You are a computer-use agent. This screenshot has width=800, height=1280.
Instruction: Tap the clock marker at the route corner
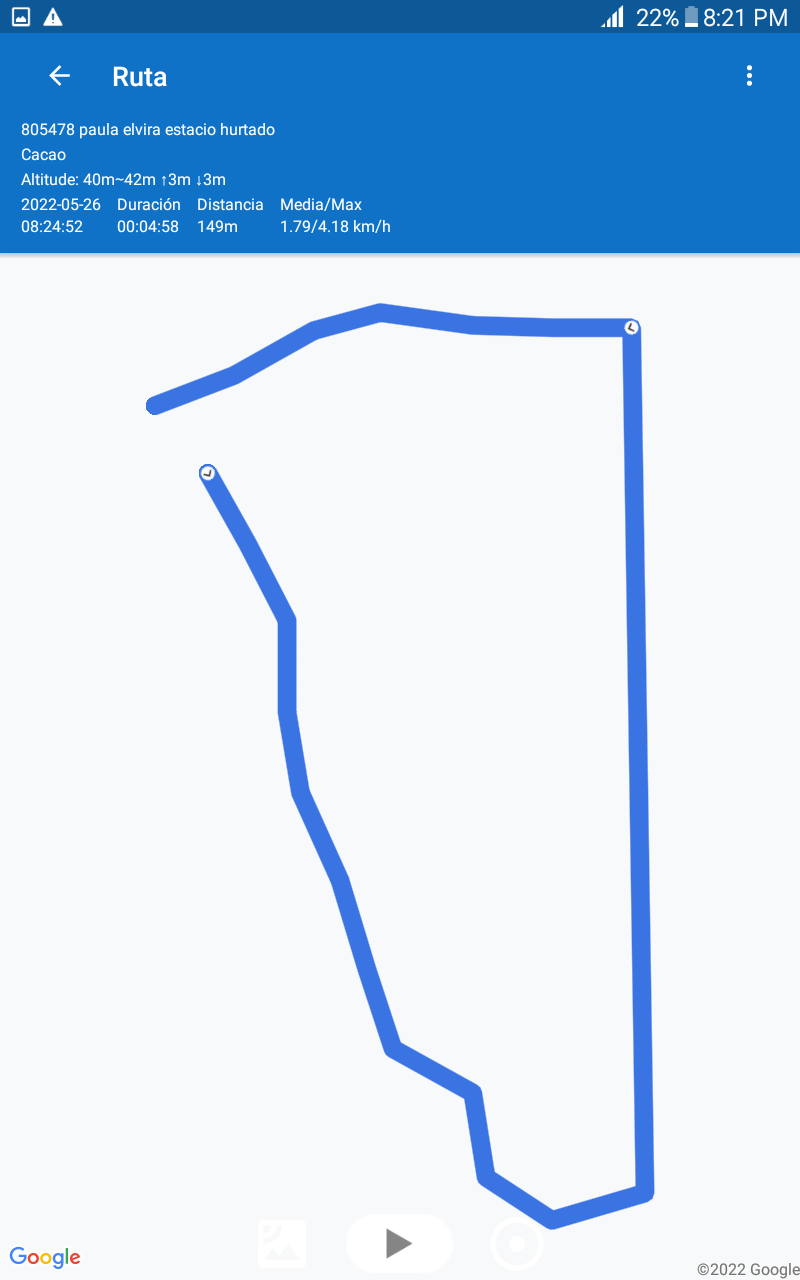[632, 328]
